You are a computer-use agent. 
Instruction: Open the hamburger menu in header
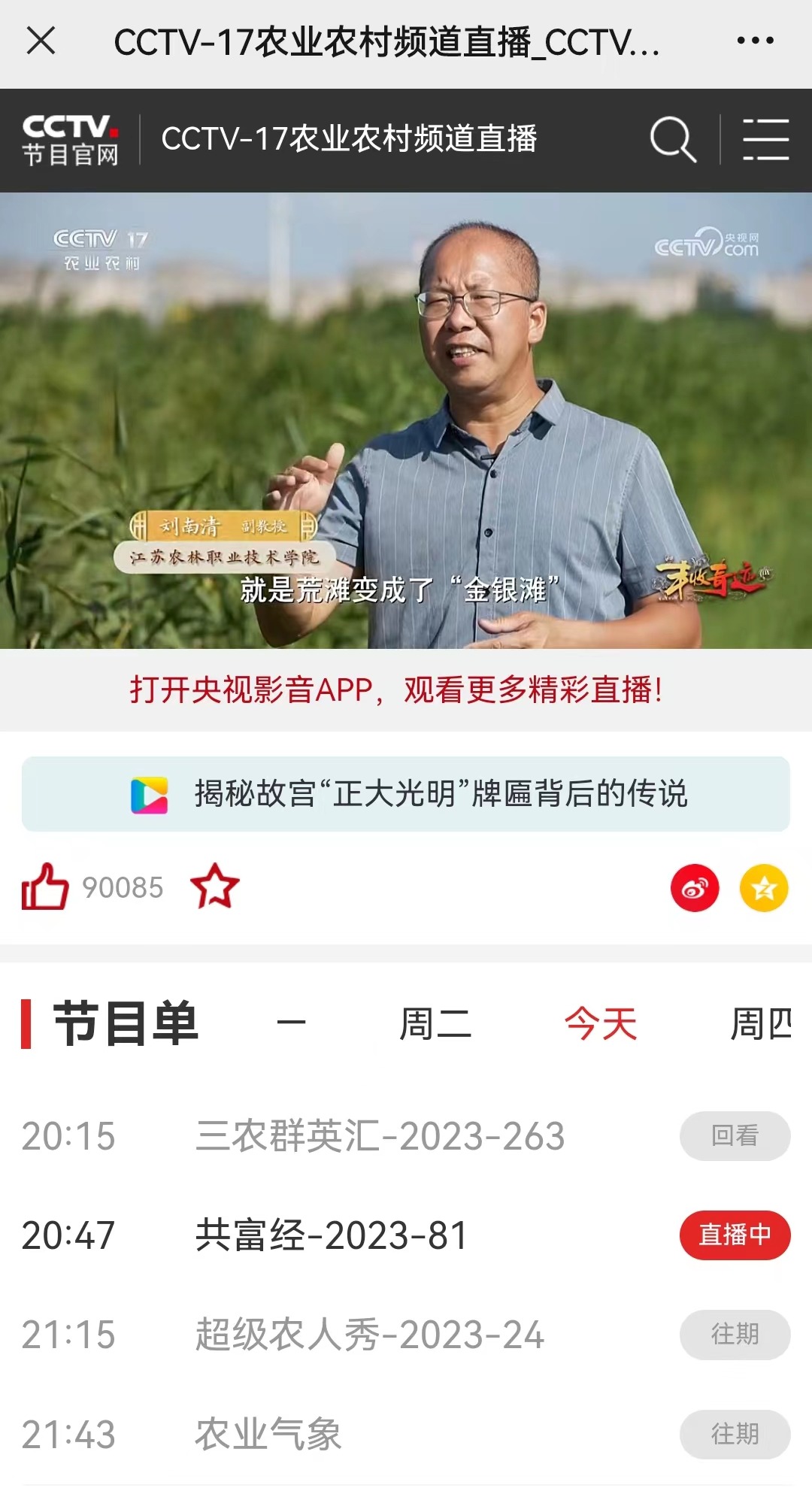[765, 139]
